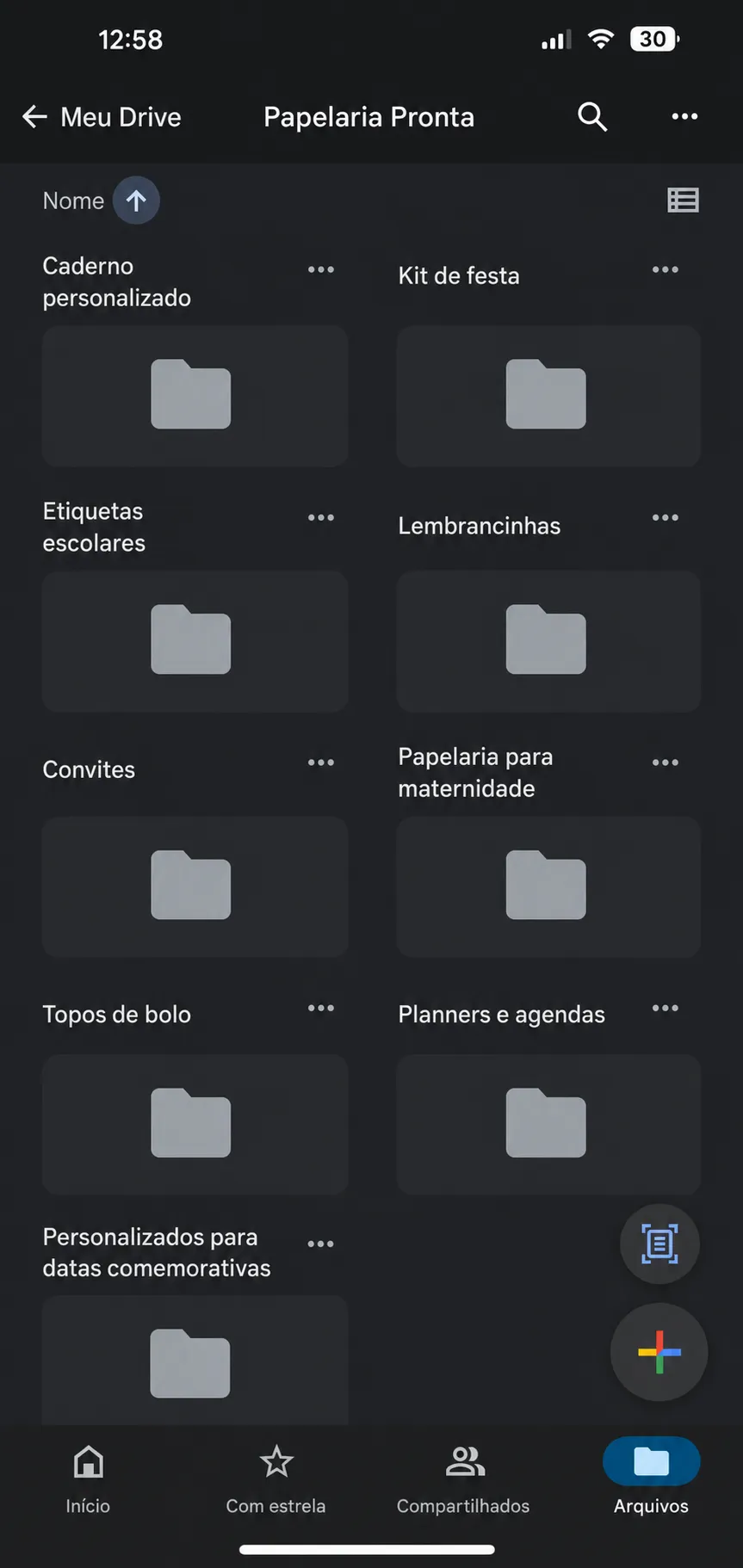Image resolution: width=743 pixels, height=1568 pixels.
Task: Open options for Convites folder
Action: point(321,762)
